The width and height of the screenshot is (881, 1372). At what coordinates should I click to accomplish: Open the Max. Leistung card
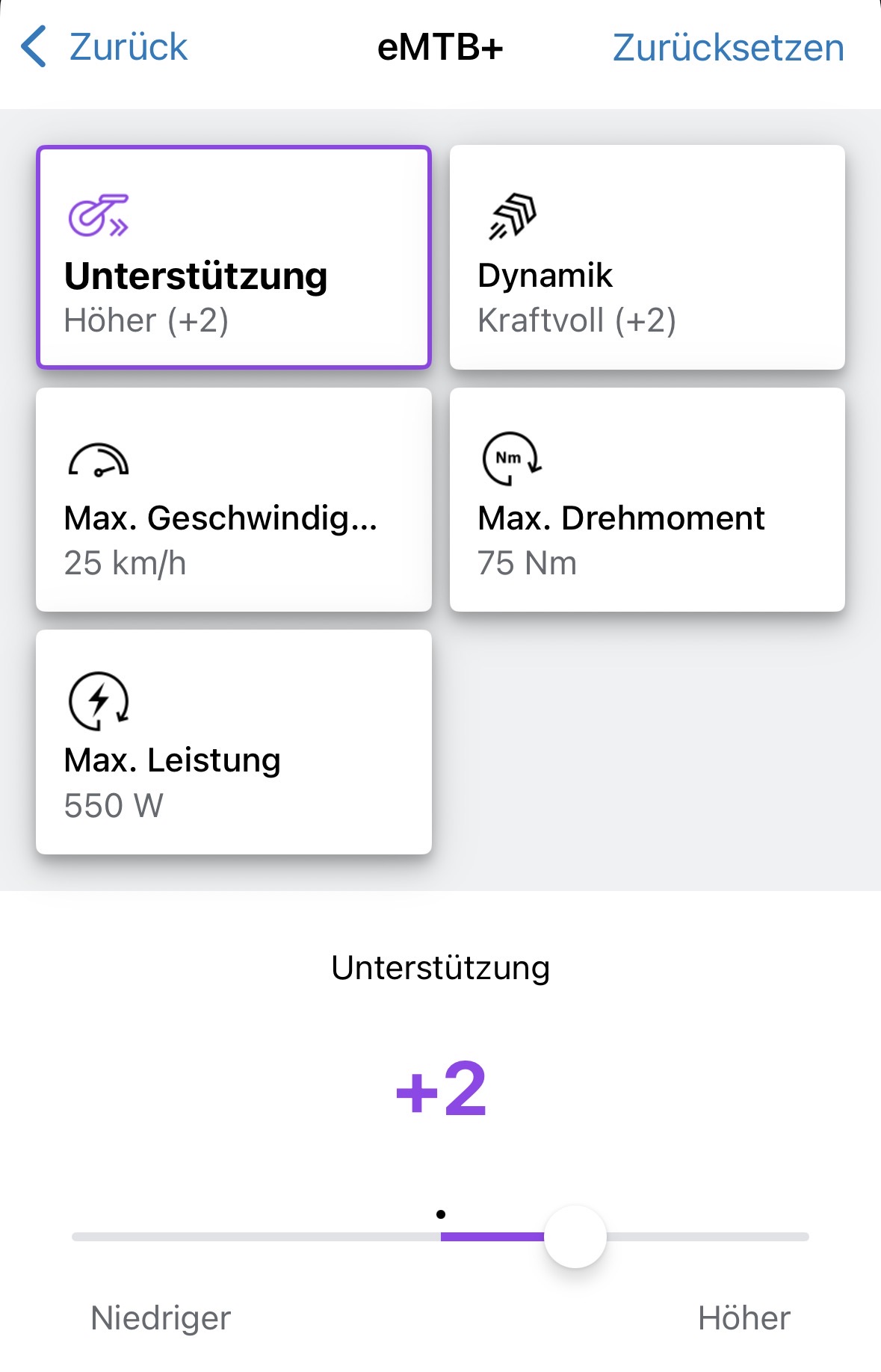234,742
